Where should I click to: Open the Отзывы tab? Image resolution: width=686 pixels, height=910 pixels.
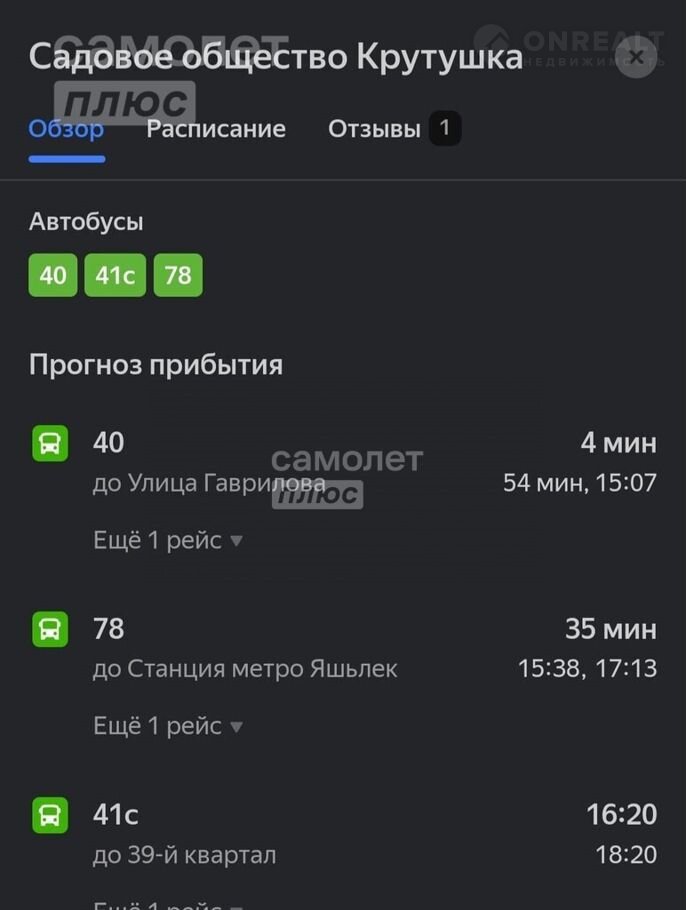392,129
